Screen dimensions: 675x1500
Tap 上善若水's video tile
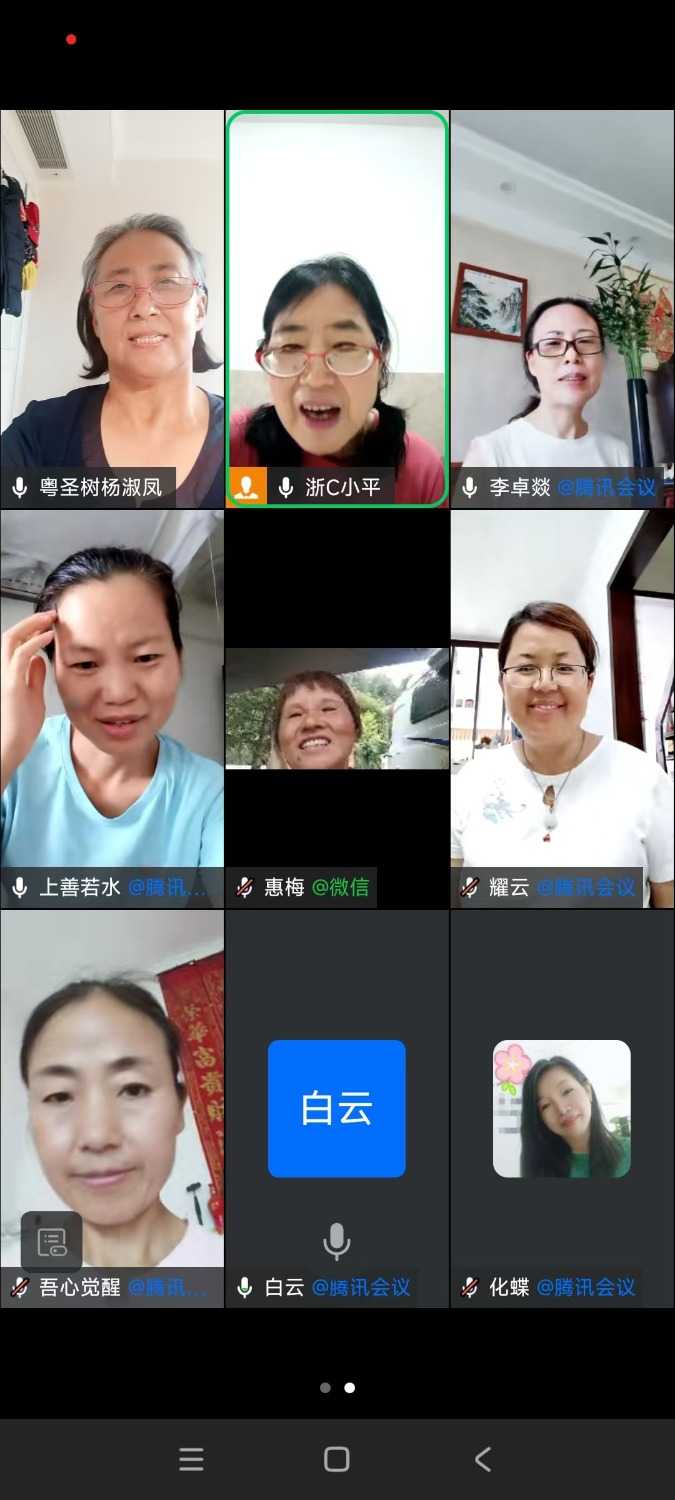pos(112,708)
